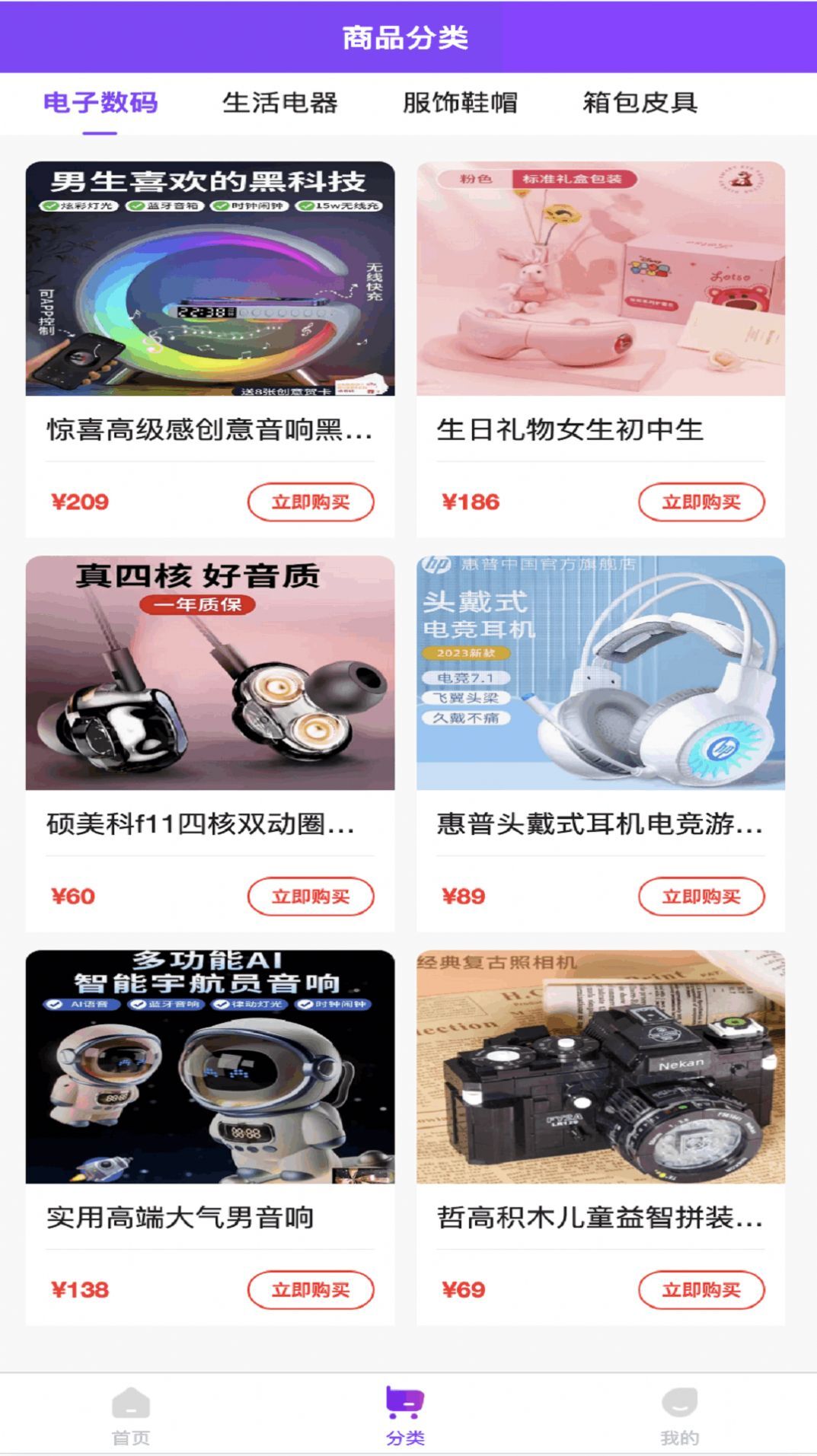Select the 电子数码 category tab
817x1456 pixels.
[101, 103]
